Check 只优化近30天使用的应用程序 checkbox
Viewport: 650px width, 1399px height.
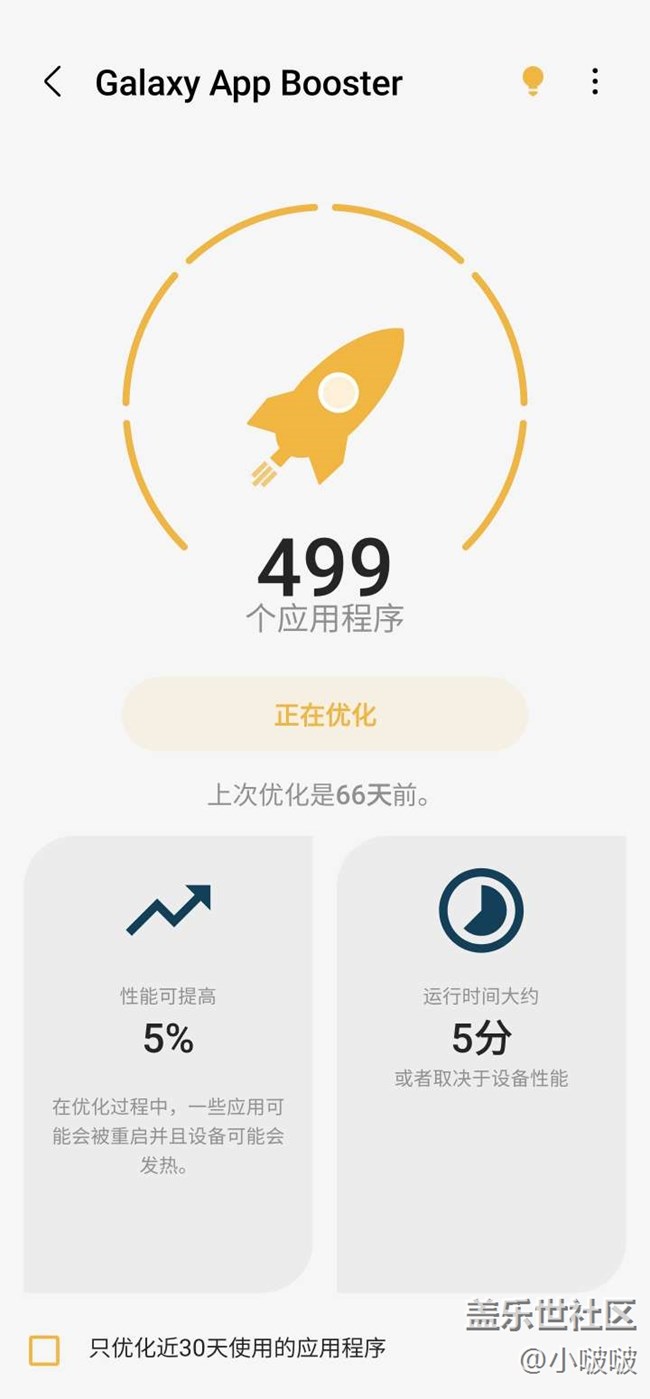click(x=44, y=1350)
